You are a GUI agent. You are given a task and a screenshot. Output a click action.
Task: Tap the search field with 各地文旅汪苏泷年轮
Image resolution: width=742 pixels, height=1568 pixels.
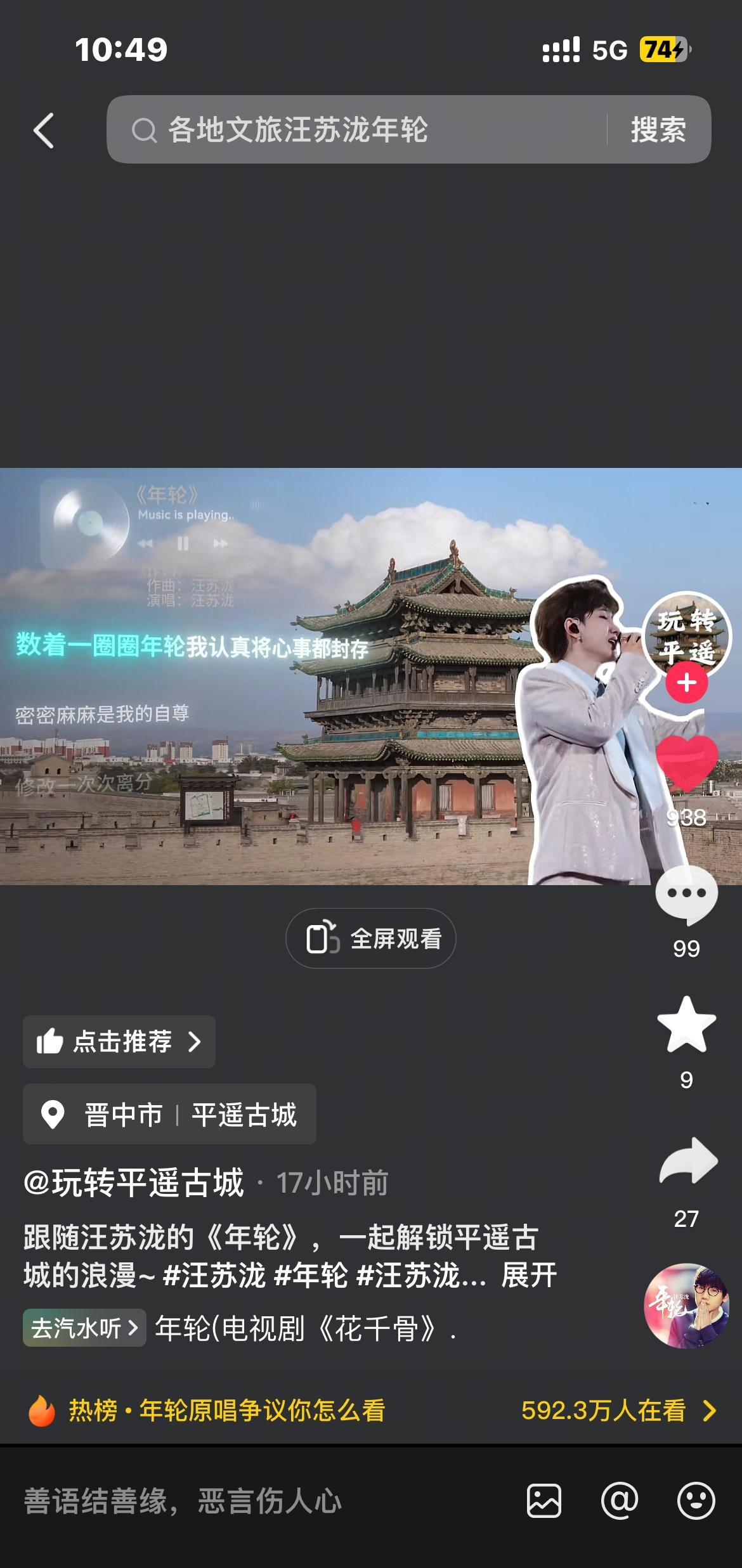click(356, 130)
